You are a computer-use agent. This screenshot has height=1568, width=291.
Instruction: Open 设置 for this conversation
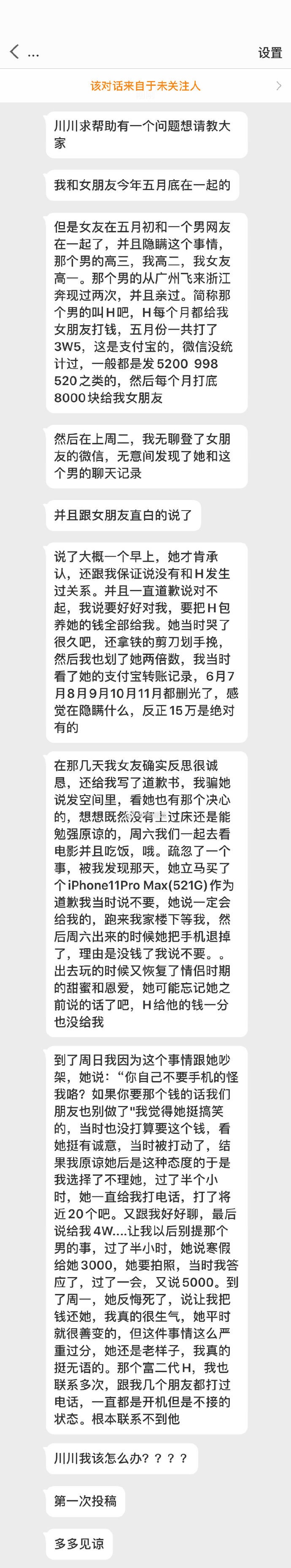[270, 53]
